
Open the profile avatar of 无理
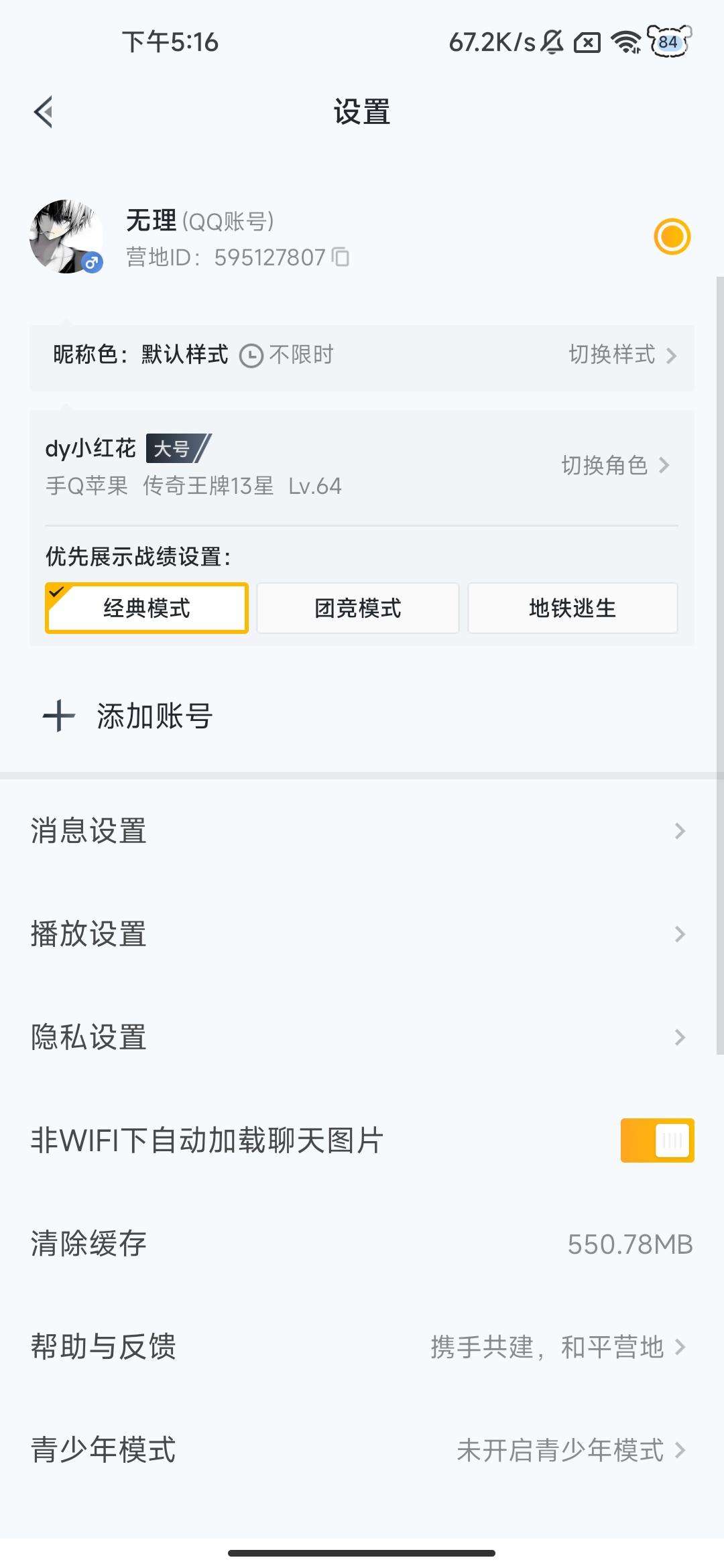(68, 236)
